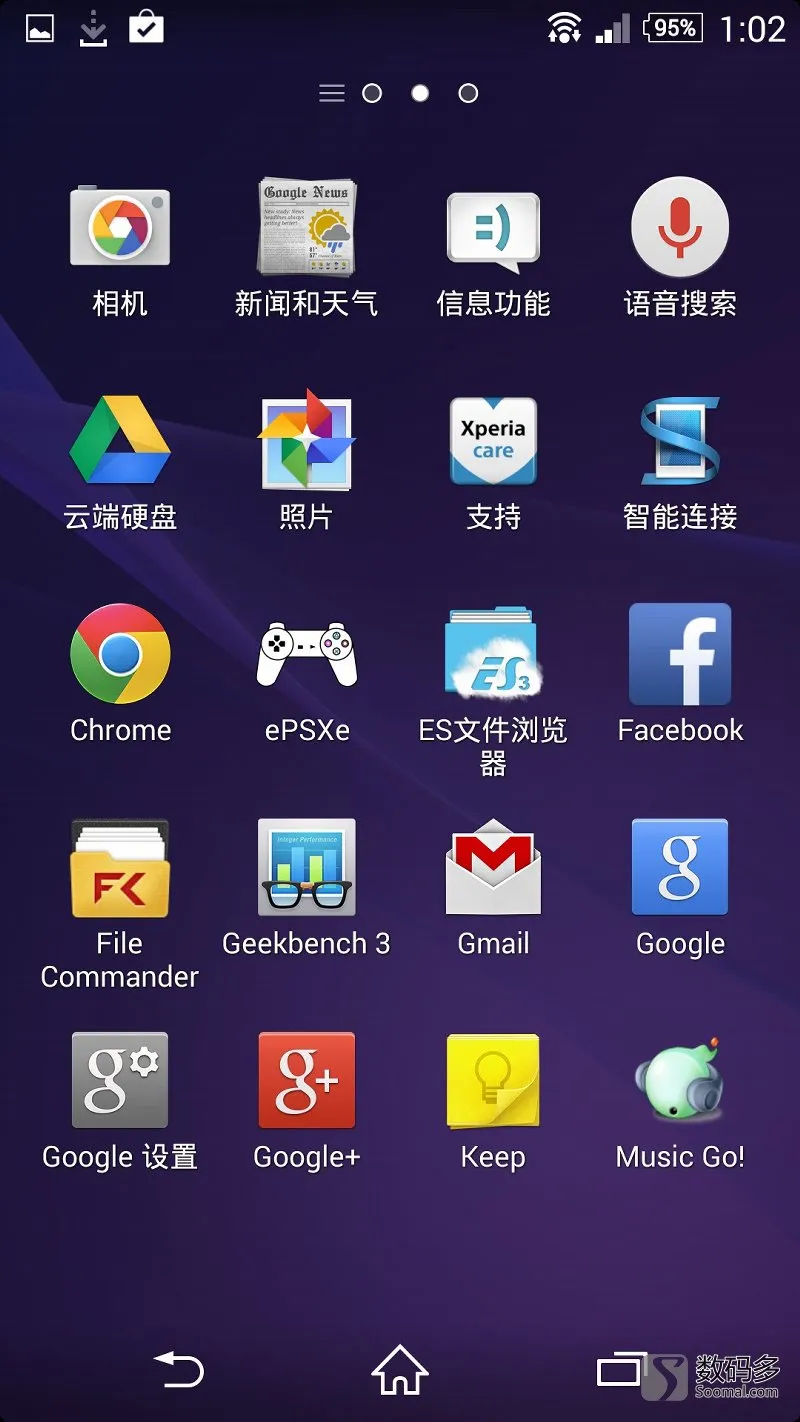Viewport: 800px width, 1422px height.
Task: Launch Xperia Care 支持 app
Action: coord(493,442)
